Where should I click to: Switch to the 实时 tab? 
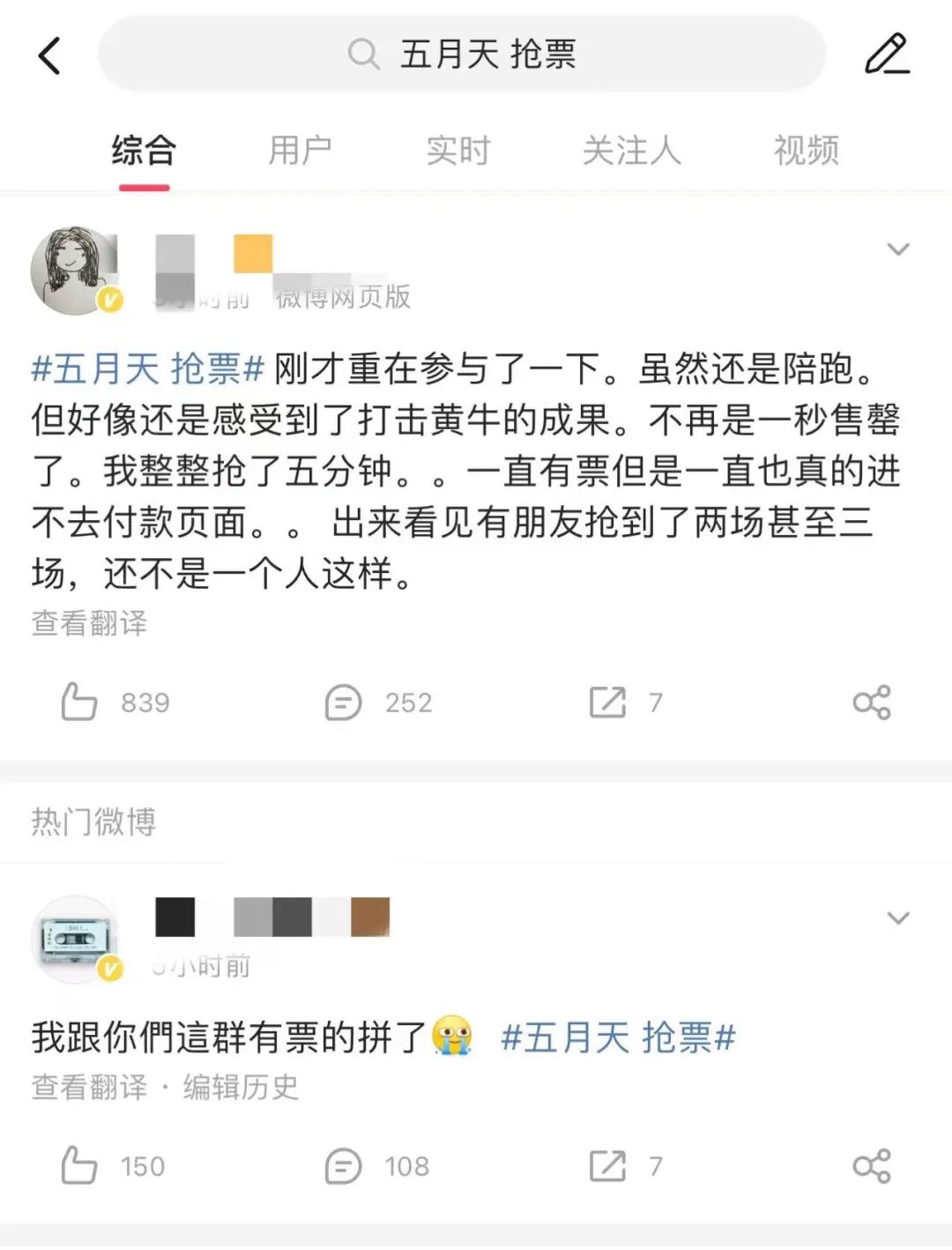(x=457, y=151)
